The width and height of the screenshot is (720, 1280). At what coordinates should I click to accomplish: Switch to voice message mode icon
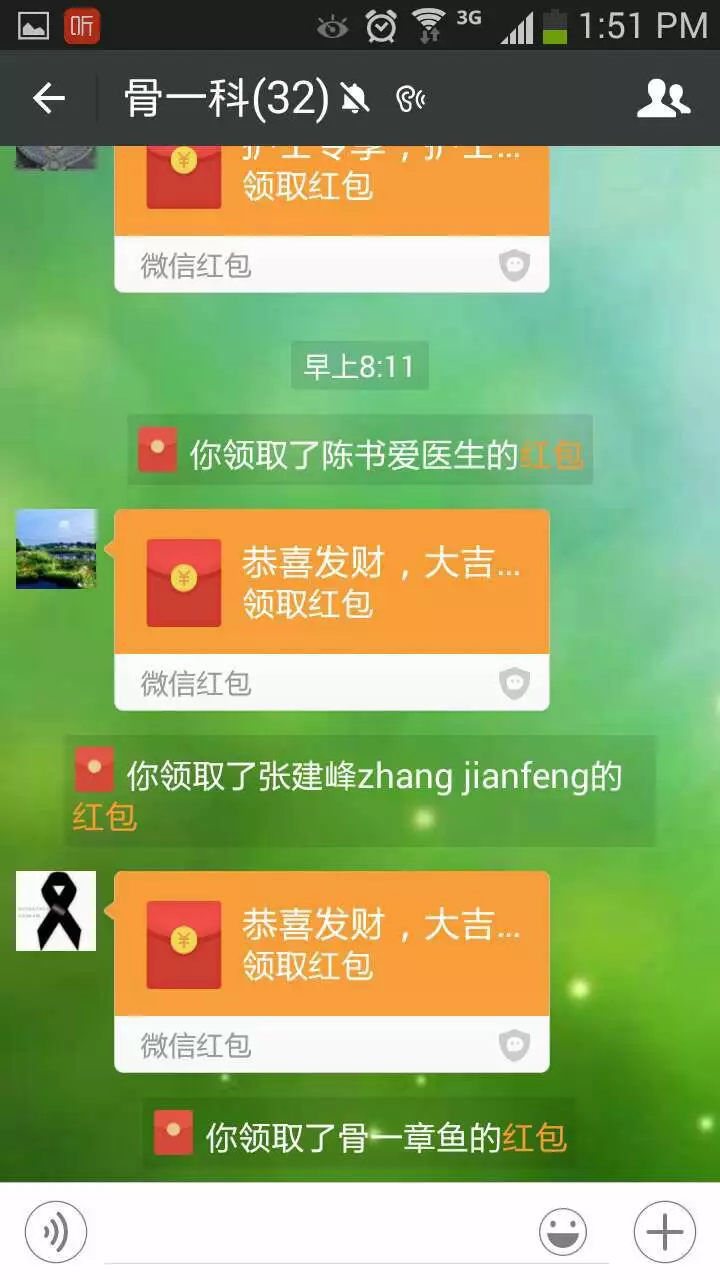click(56, 1232)
